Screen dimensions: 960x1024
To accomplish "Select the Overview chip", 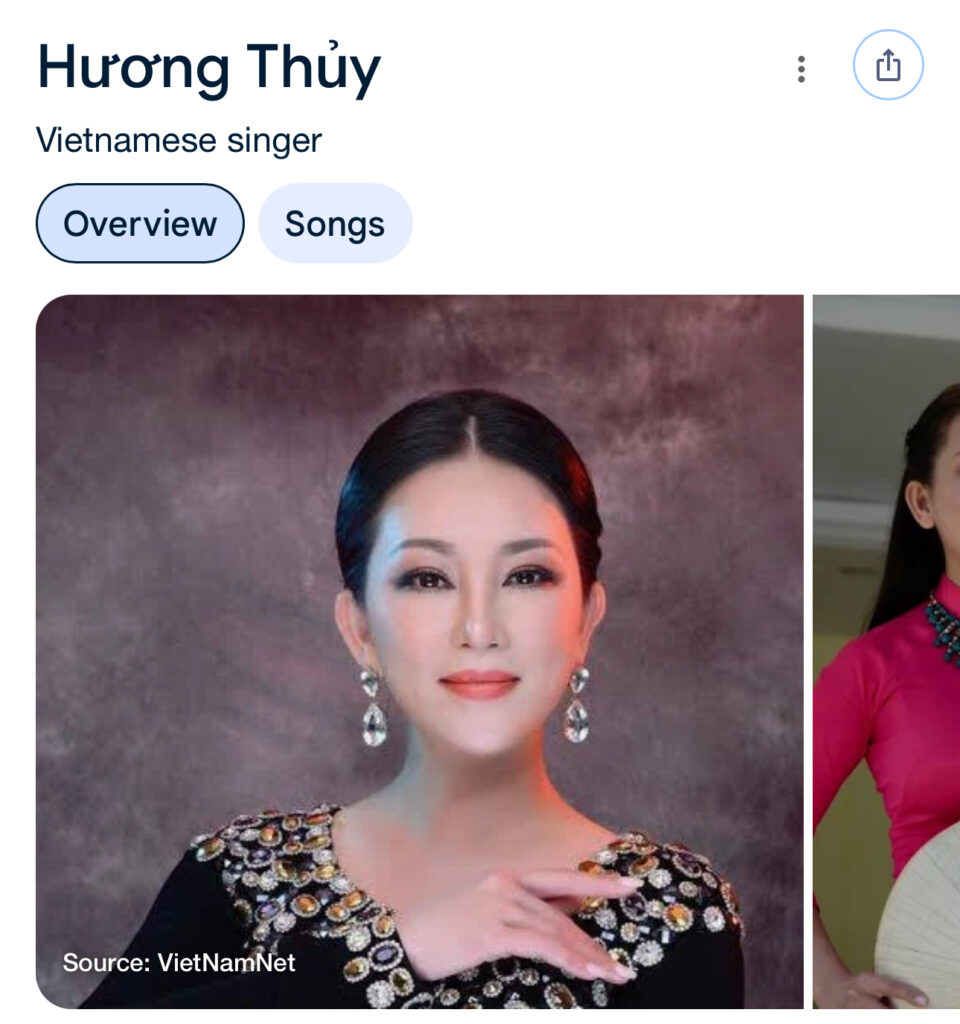I will coord(140,223).
